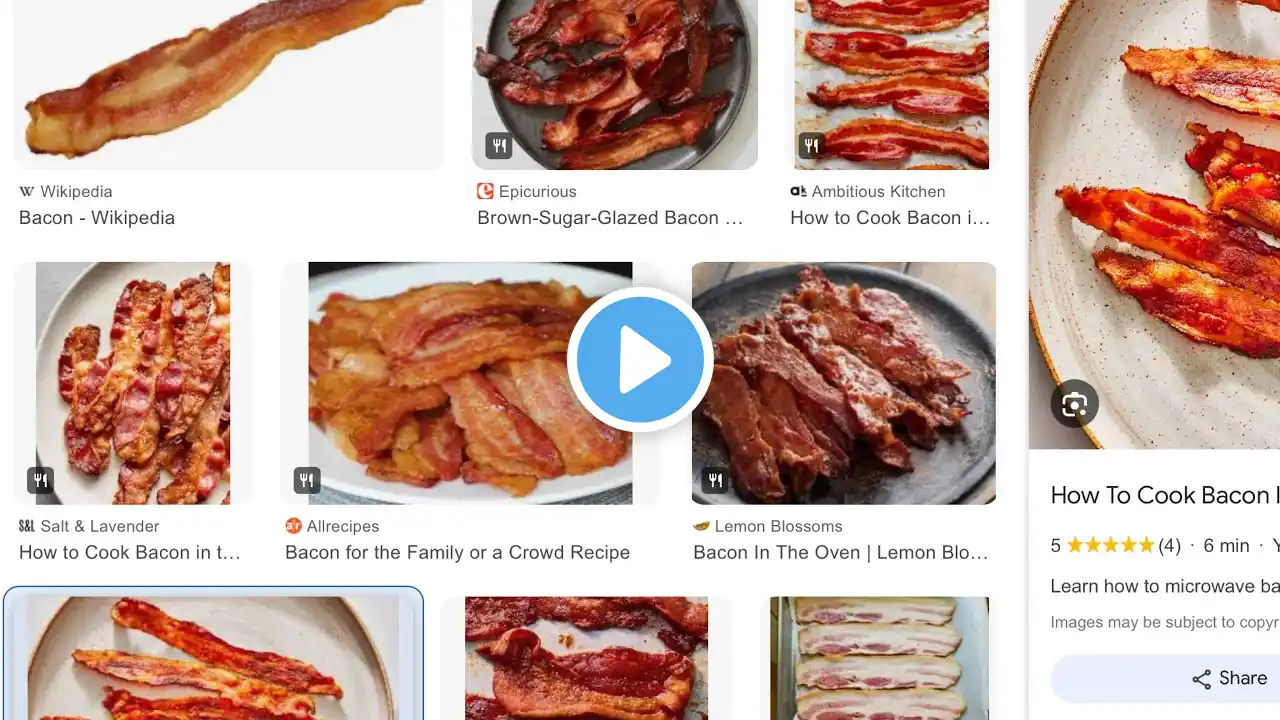Open Allrecipes Bacon for the Family result
The height and width of the screenshot is (720, 1280).
[x=470, y=383]
